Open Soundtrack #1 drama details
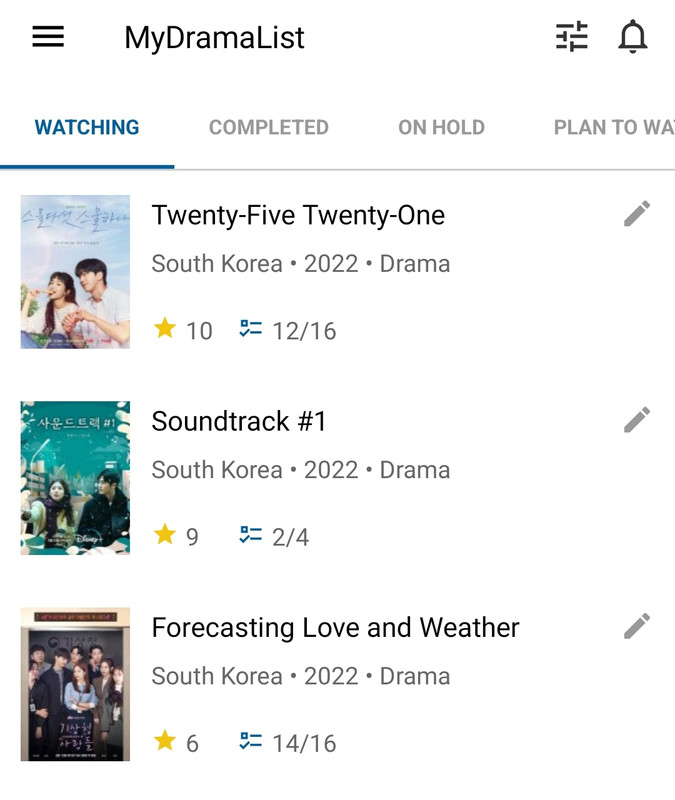The image size is (675, 800). coord(239,422)
